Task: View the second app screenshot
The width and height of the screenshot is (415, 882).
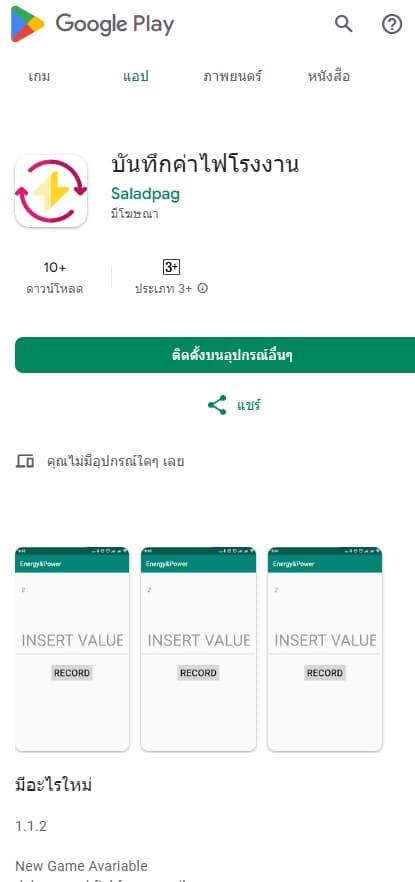Action: point(199,649)
